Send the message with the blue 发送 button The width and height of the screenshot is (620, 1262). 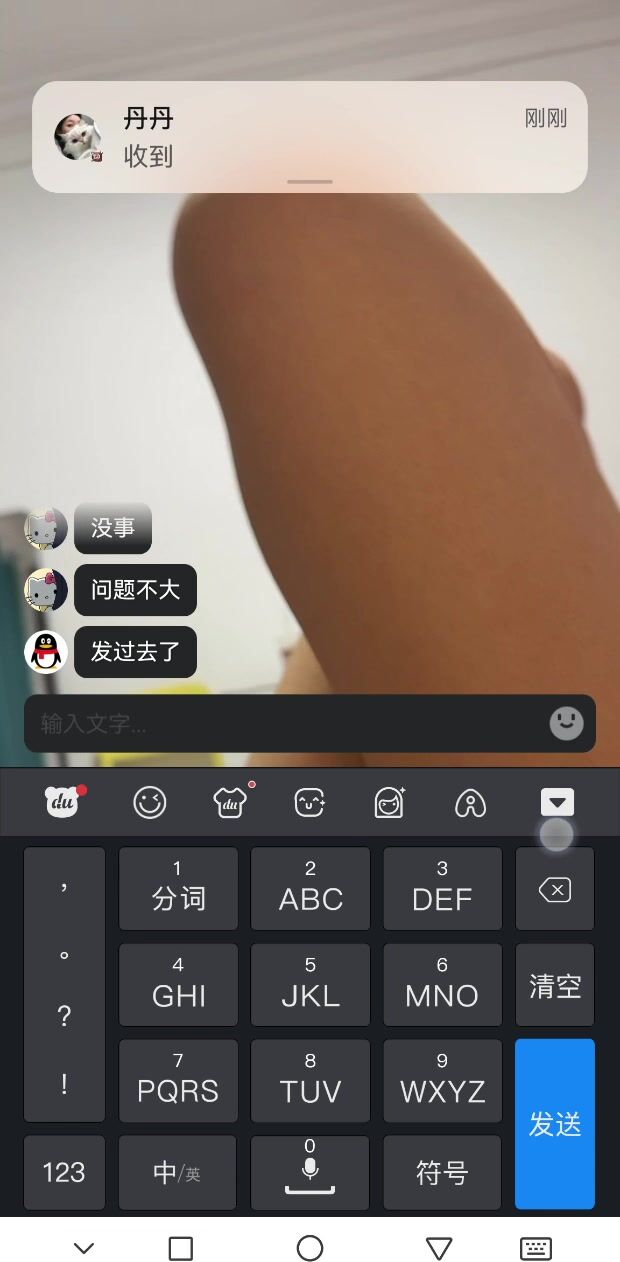pyautogui.click(x=555, y=1124)
